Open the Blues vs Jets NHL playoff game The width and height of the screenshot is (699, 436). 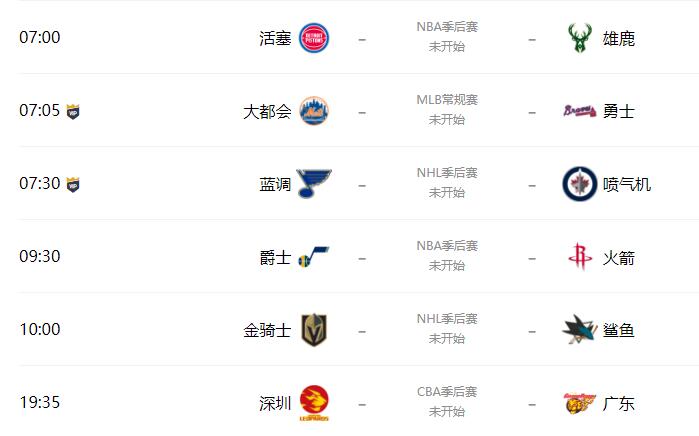[447, 183]
